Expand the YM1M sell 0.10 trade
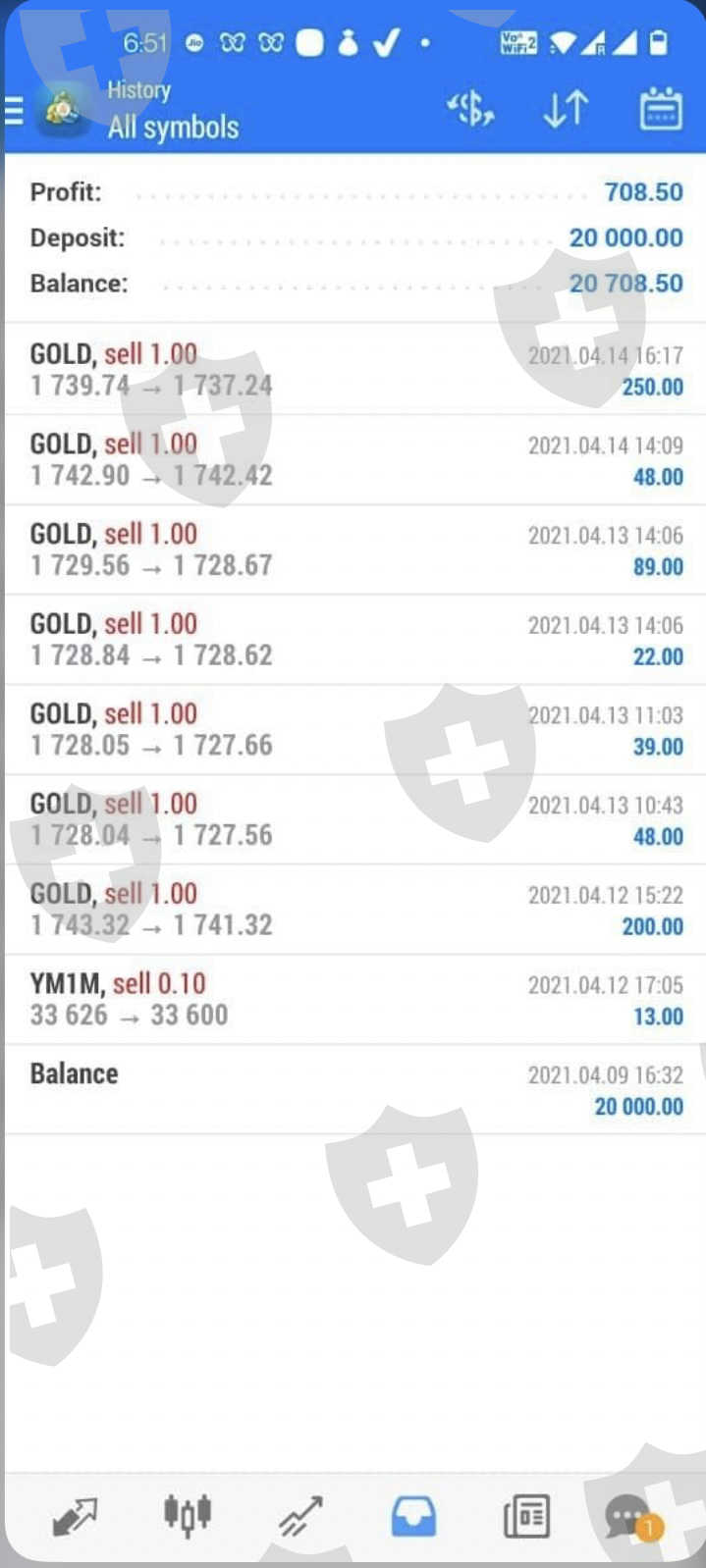This screenshot has height=1568, width=706. pos(353,1000)
